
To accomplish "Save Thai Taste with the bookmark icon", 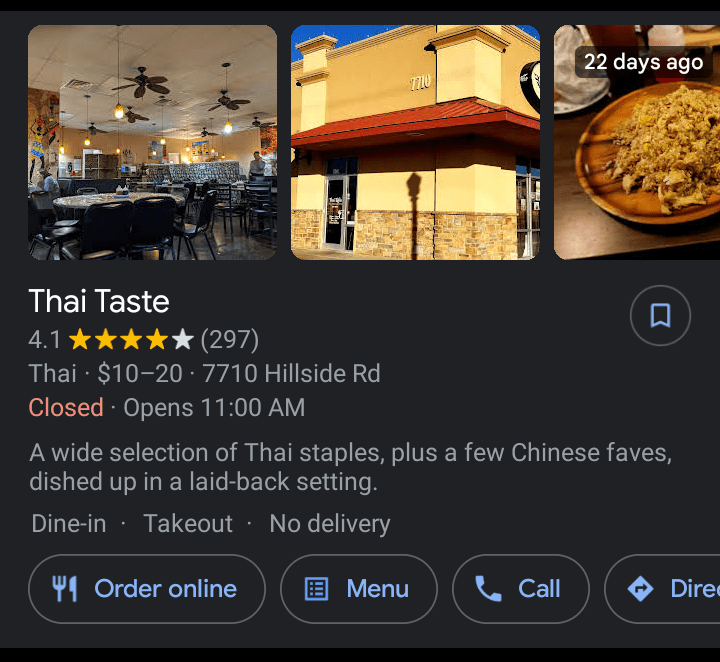I will (x=660, y=316).
